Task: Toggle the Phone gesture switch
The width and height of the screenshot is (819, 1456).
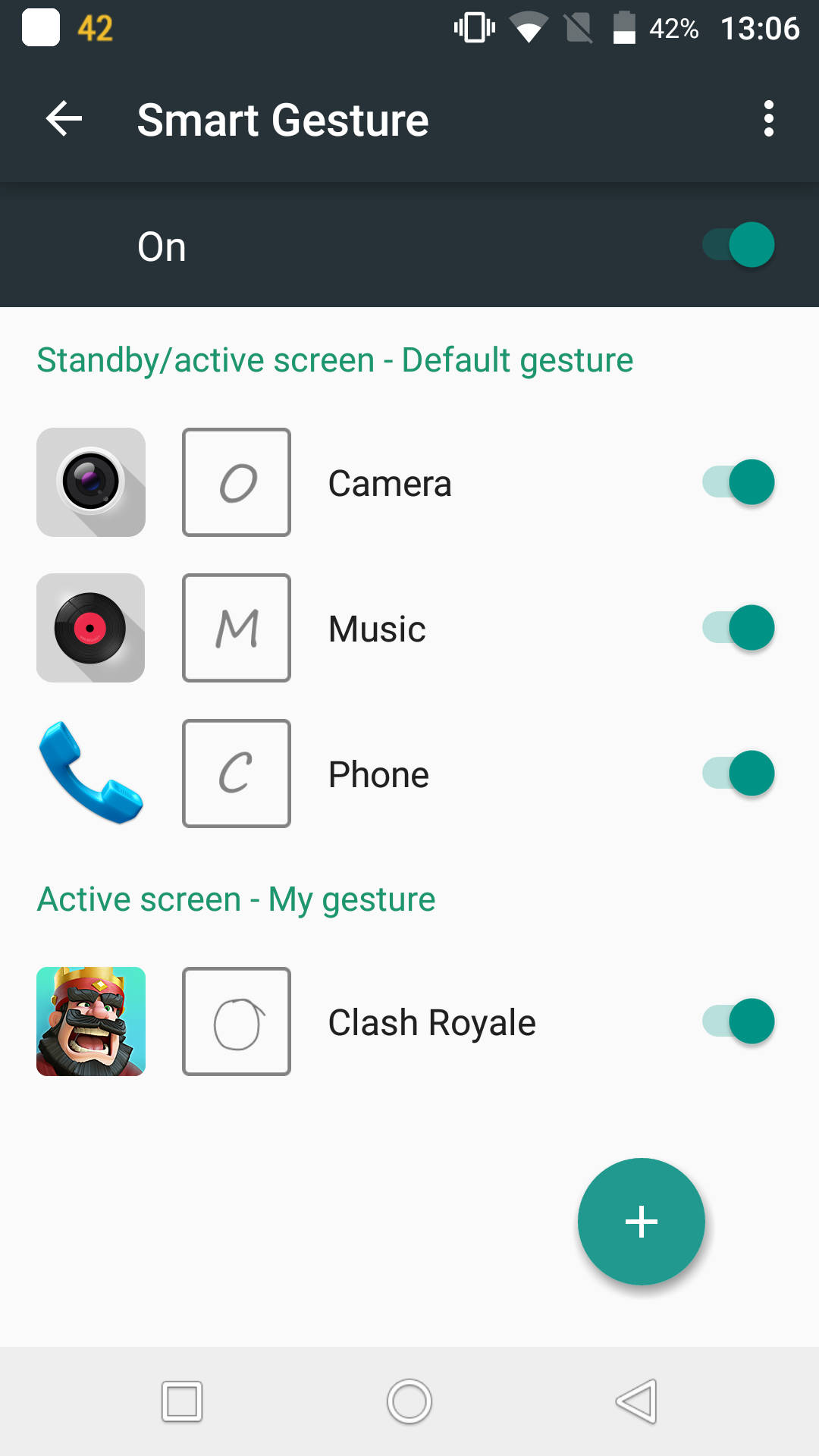Action: pyautogui.click(x=738, y=773)
